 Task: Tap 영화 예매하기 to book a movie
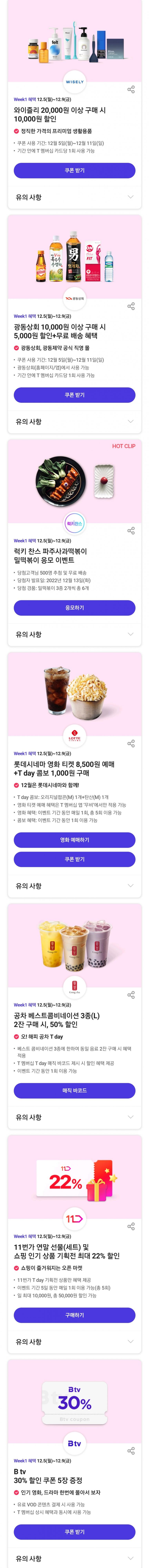74,840
